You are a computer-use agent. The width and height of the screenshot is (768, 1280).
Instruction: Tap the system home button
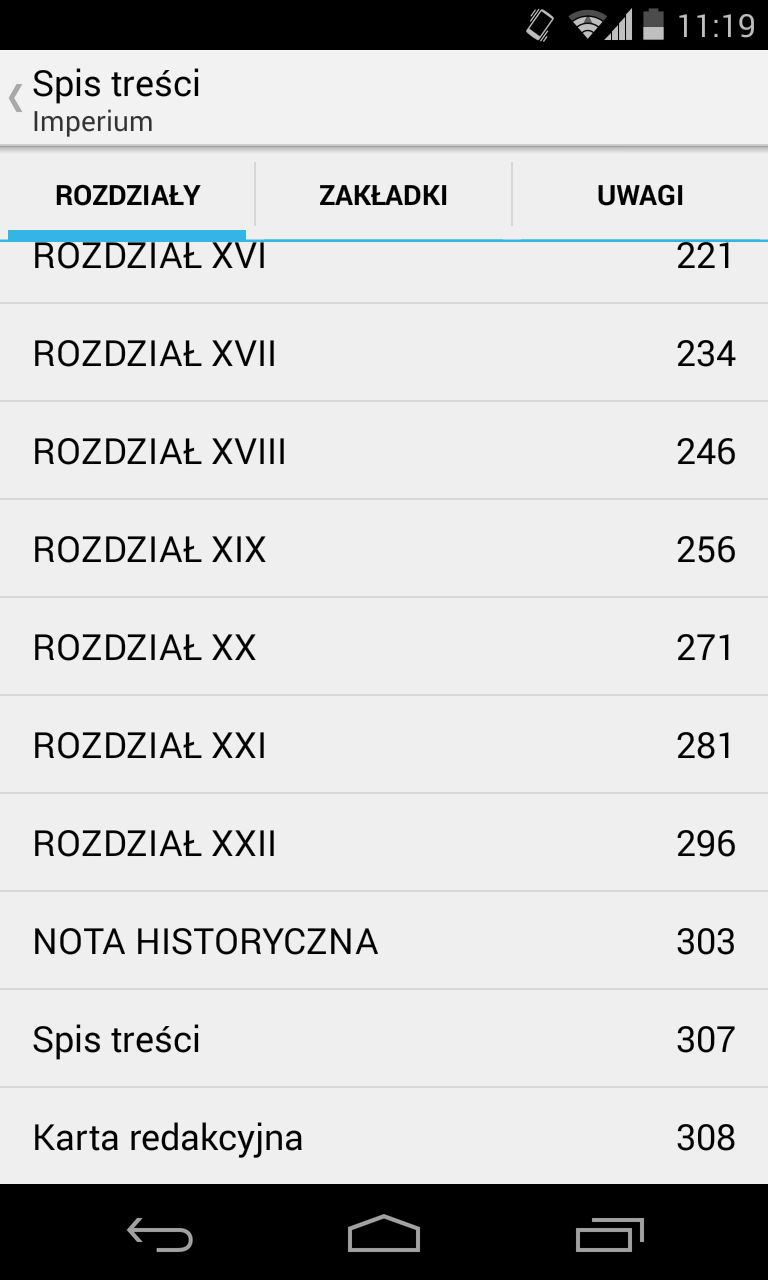pos(384,1234)
